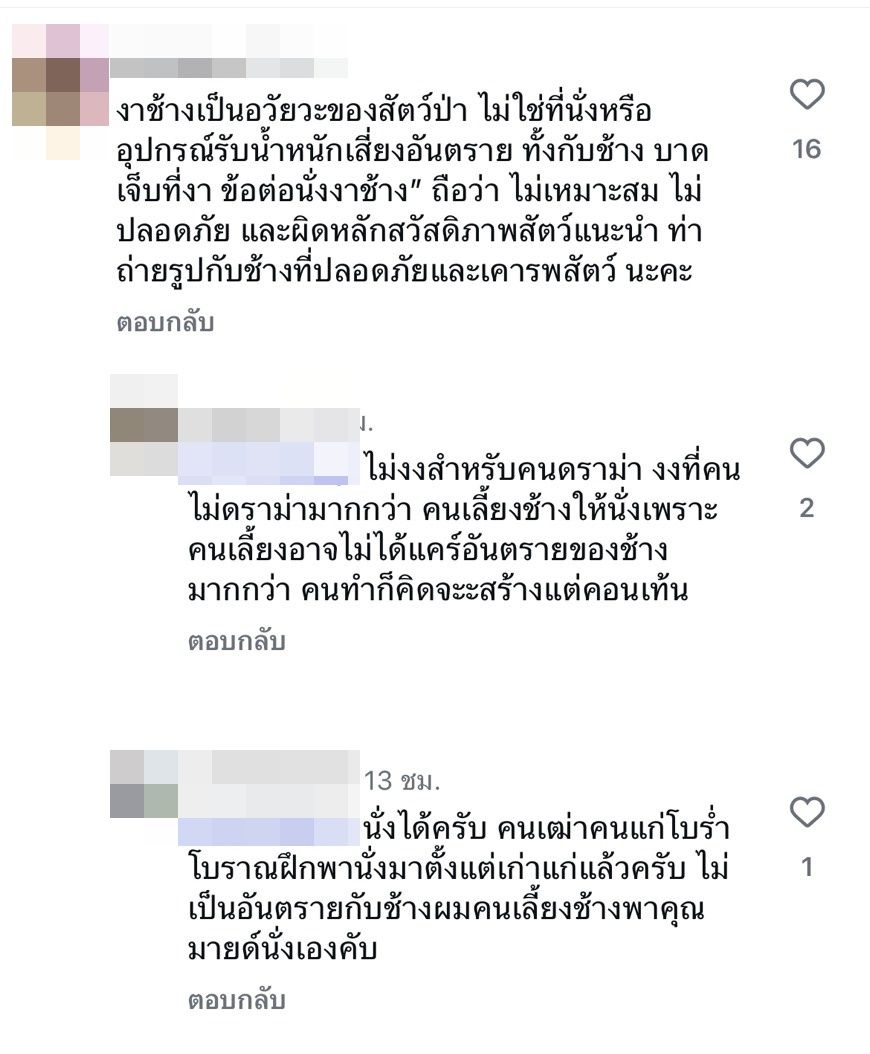Like the comment posted 13 ชม. ago
This screenshot has height=1054, width=870.
(x=806, y=813)
